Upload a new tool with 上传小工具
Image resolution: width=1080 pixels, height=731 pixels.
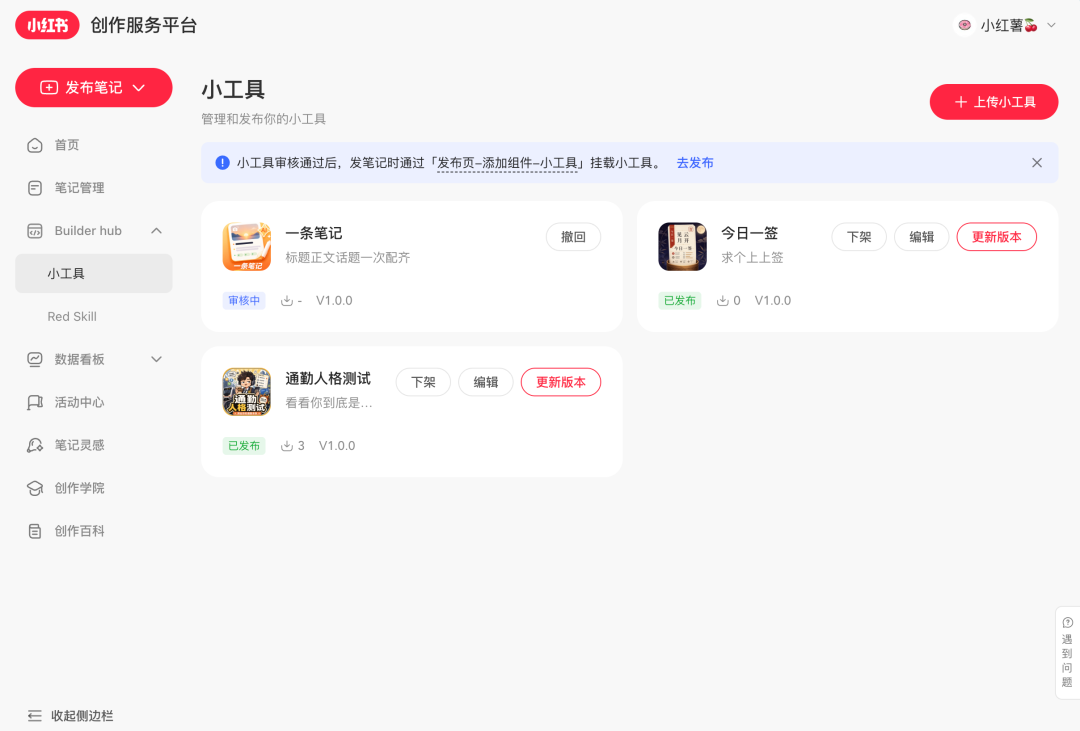[993, 102]
